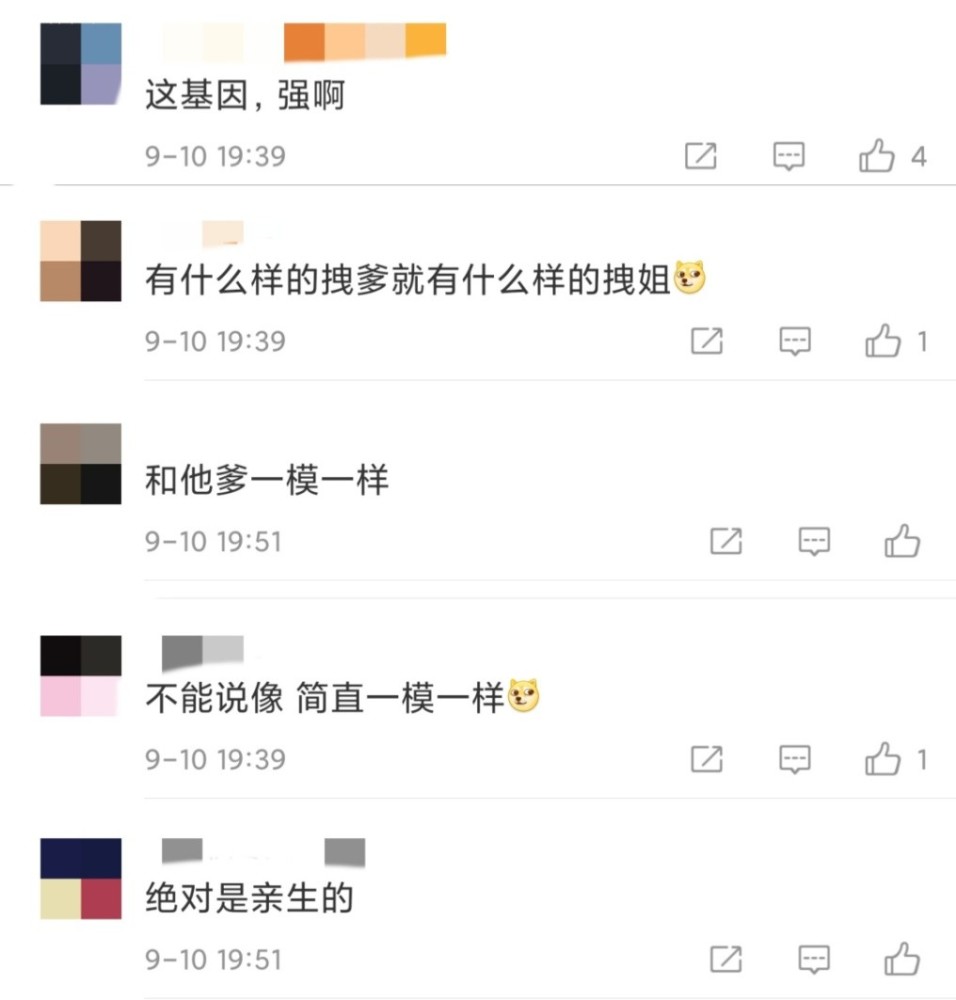
Task: Open the avatar of the "绝对是亲生的" commenter
Action: pos(80,879)
